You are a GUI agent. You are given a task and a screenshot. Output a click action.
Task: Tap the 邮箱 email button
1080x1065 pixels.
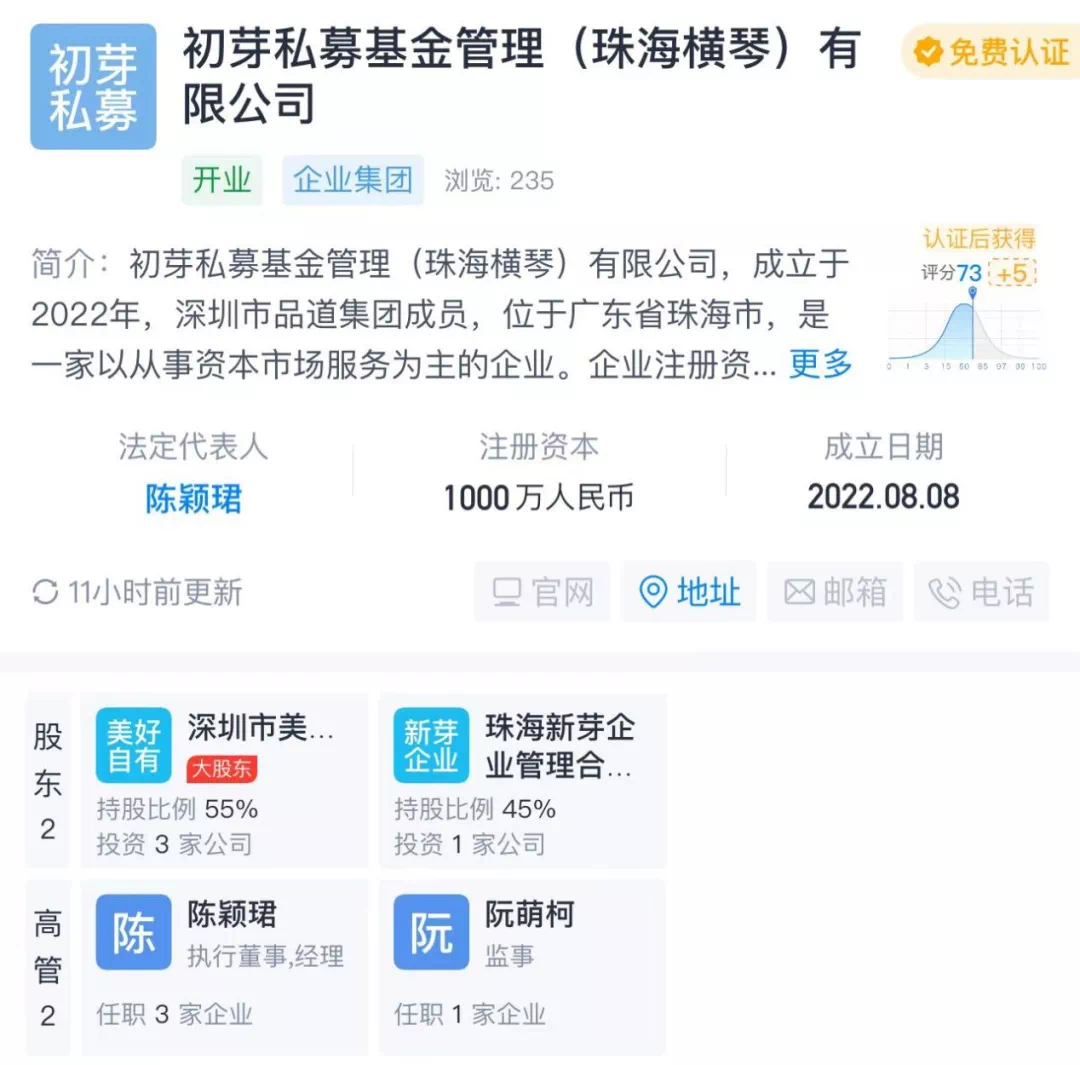[x=835, y=592]
